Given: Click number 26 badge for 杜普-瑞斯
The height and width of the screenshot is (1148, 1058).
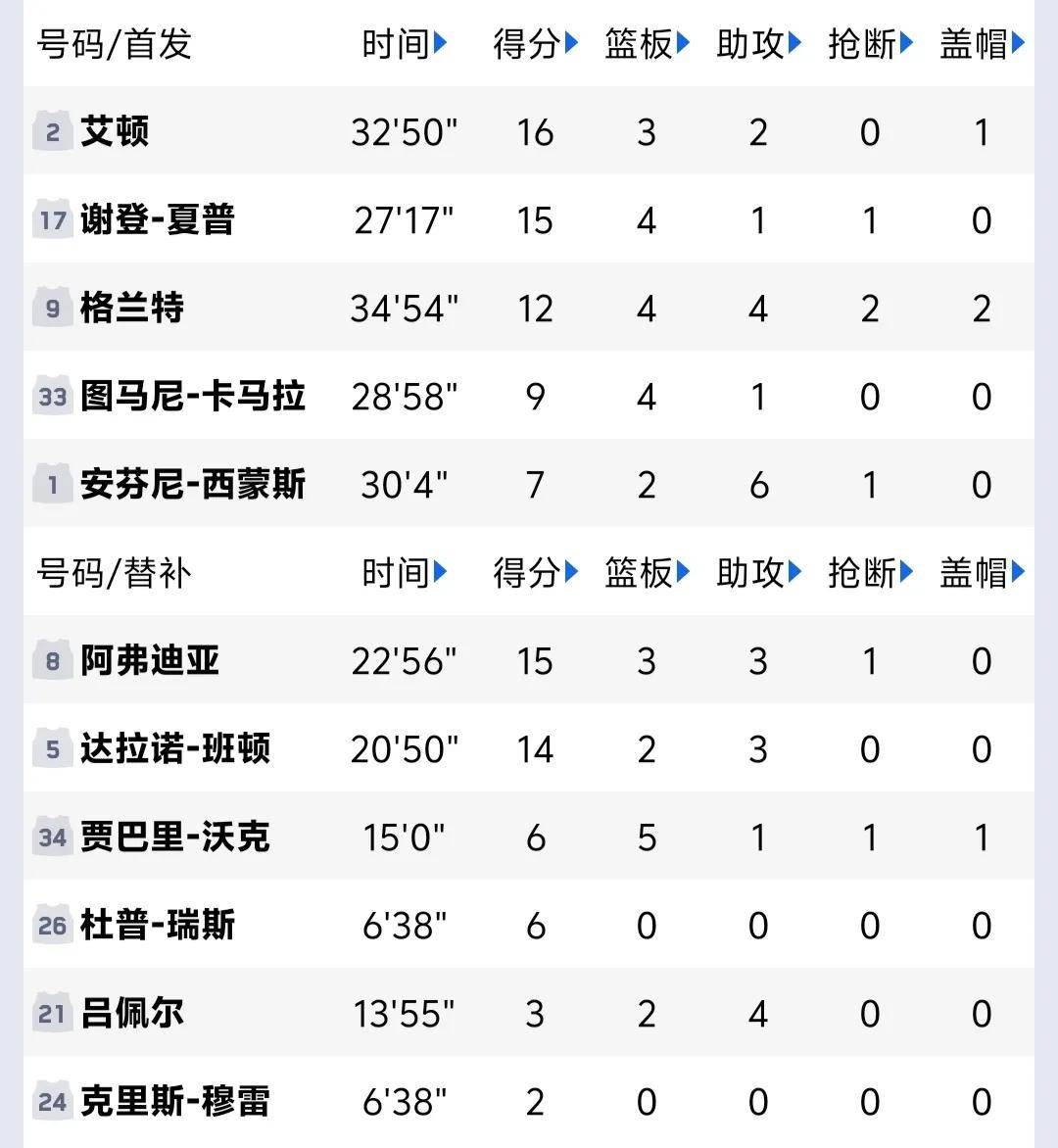Looking at the screenshot, I should [x=51, y=925].
